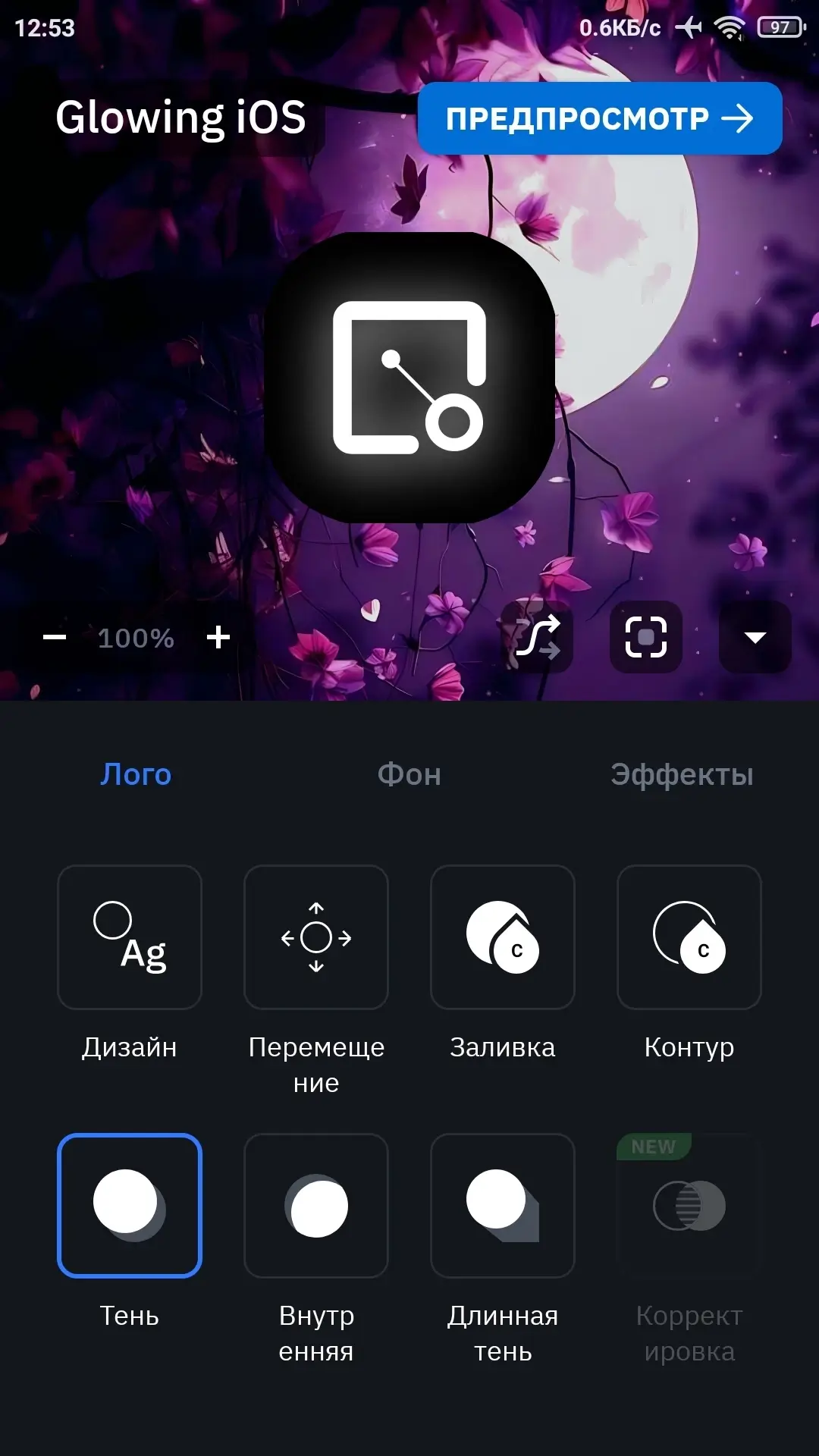
Task: Open the Контур outline tool
Action: [x=689, y=937]
